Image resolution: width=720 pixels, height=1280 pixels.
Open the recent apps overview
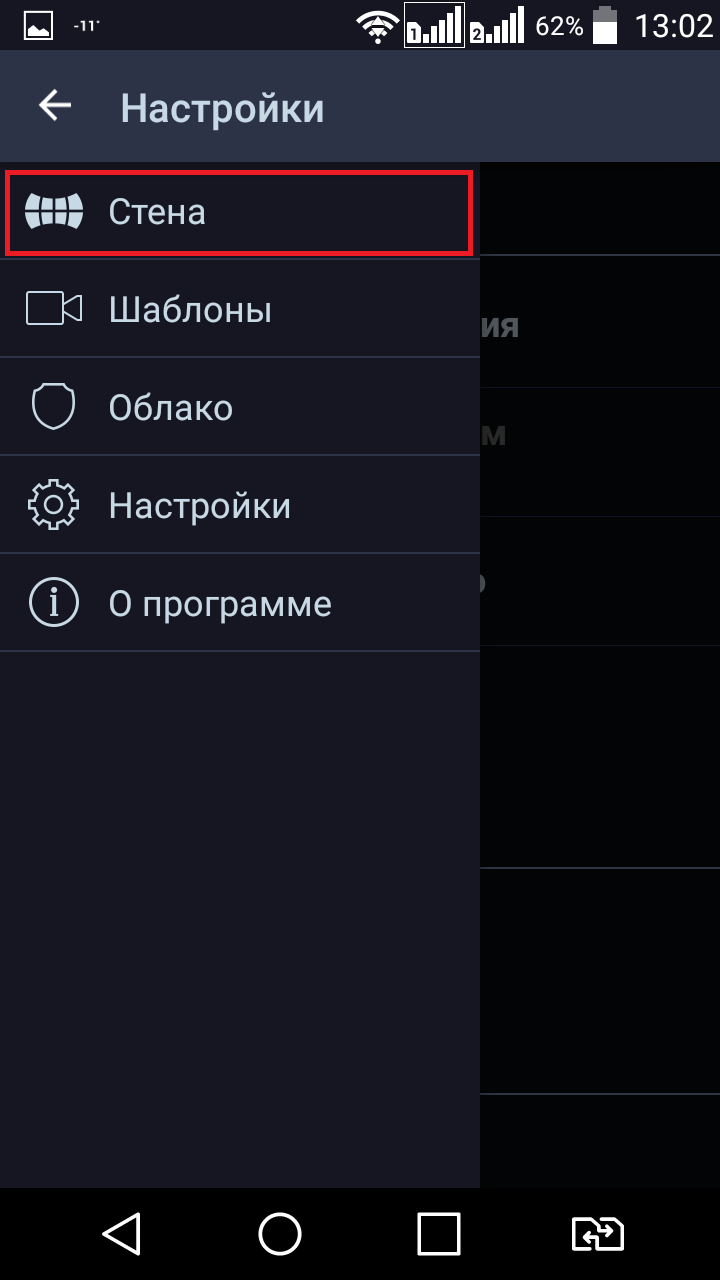(x=439, y=1234)
